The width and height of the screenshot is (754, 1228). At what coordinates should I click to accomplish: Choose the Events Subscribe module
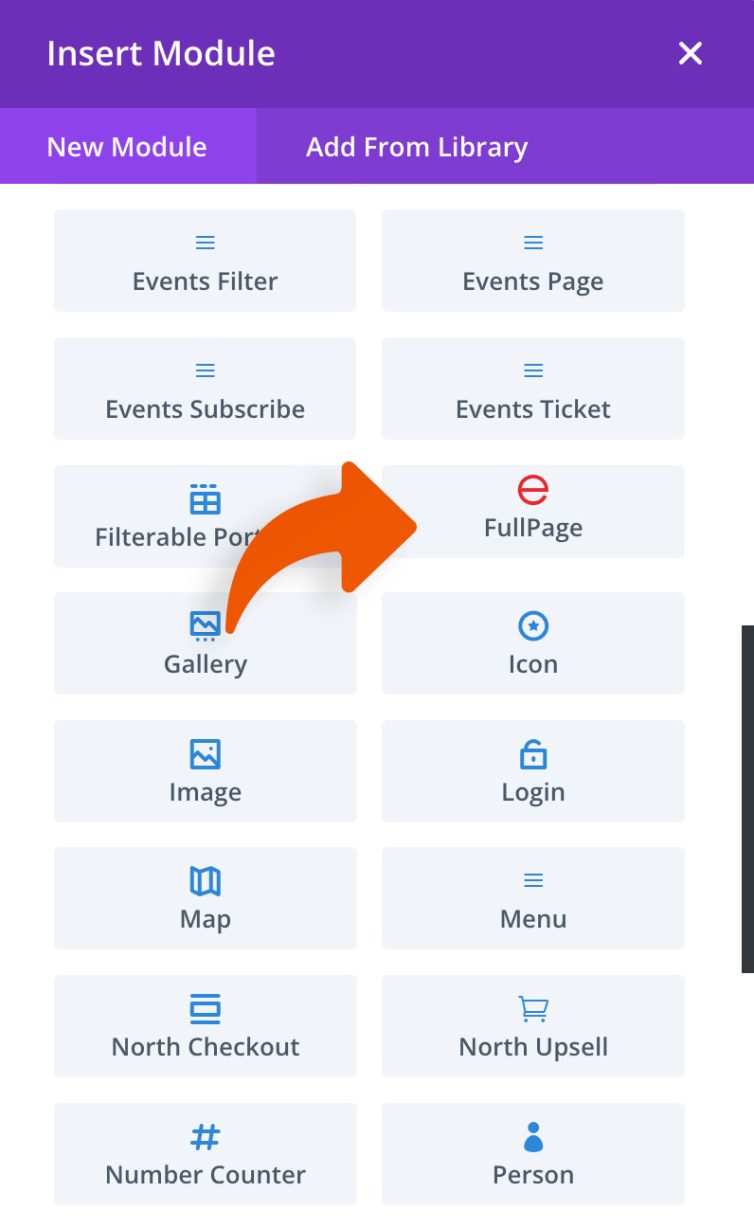pyautogui.click(x=205, y=388)
